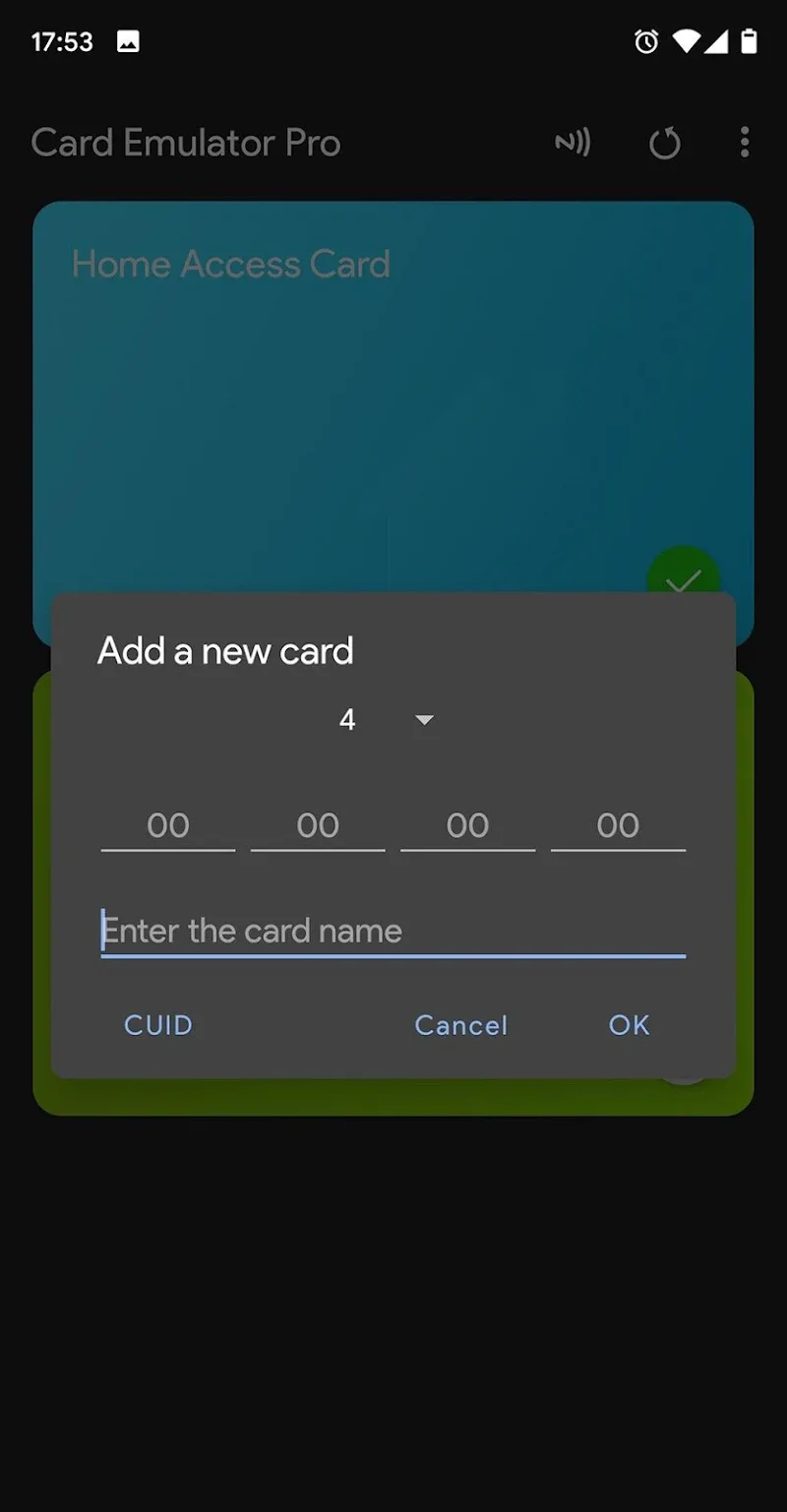
Task: Click the last 00 byte field
Action: pyautogui.click(x=618, y=825)
